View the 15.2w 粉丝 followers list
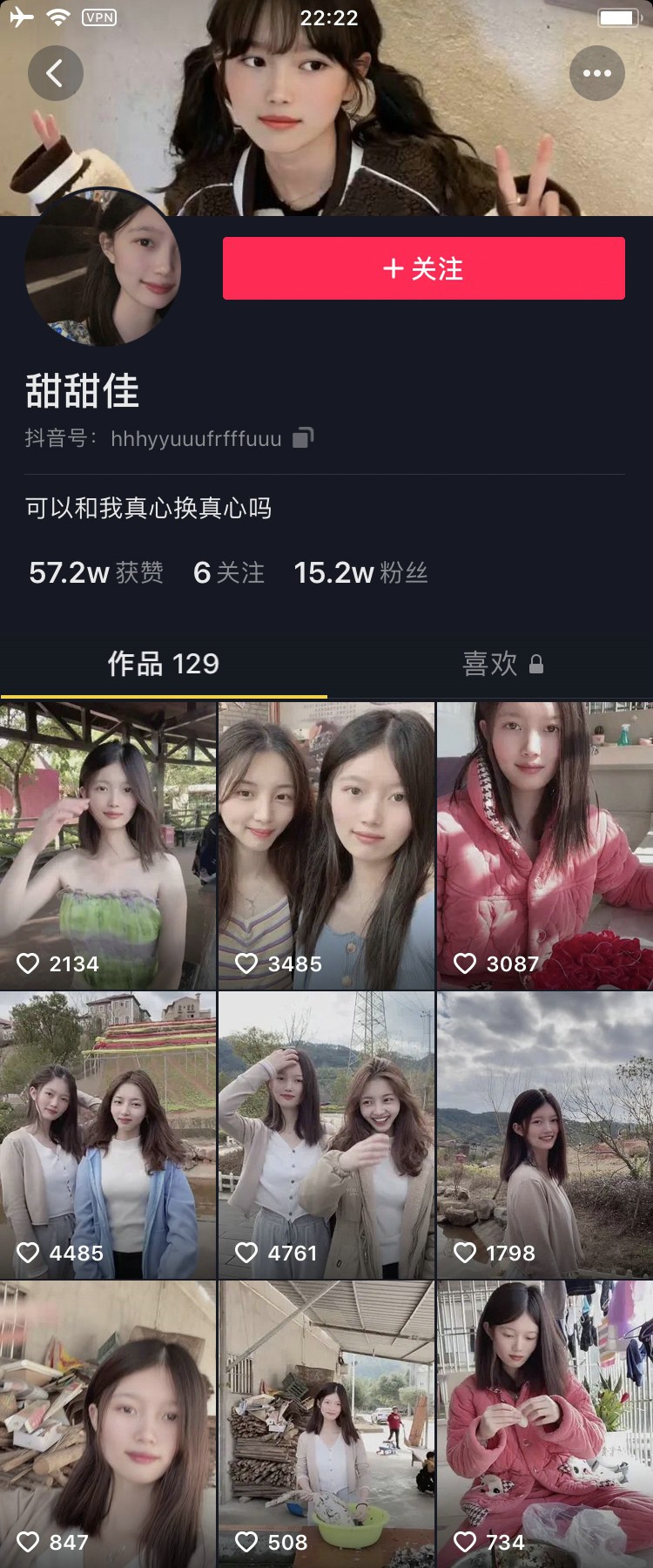 [x=360, y=572]
